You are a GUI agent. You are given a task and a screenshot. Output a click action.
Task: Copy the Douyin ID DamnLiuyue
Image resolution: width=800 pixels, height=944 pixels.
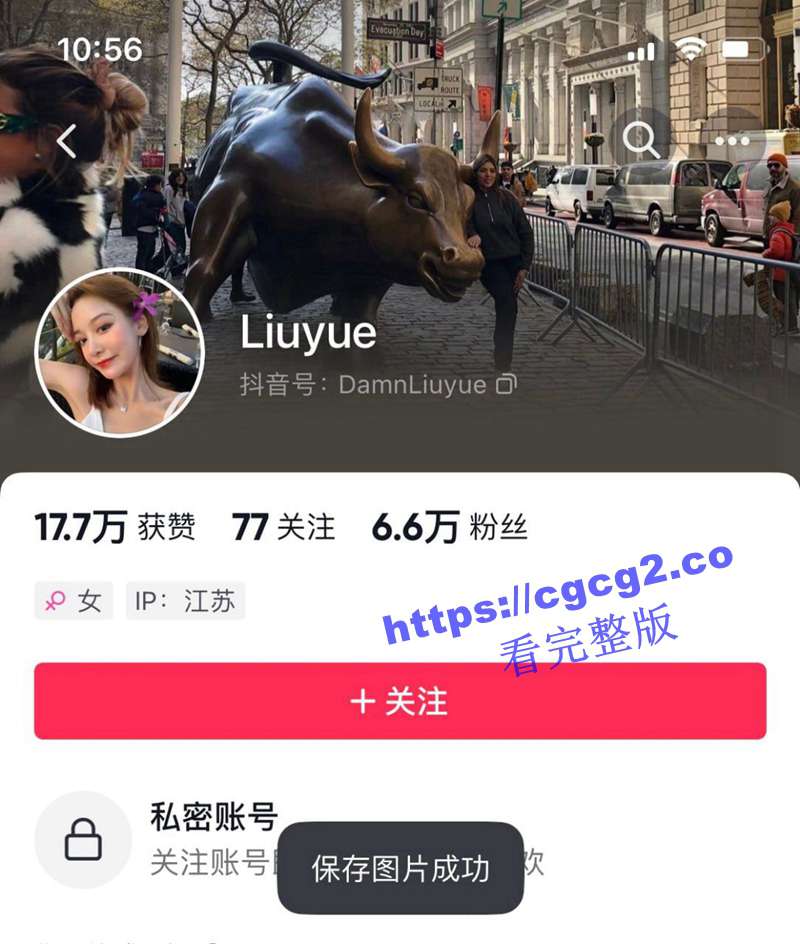click(x=507, y=384)
